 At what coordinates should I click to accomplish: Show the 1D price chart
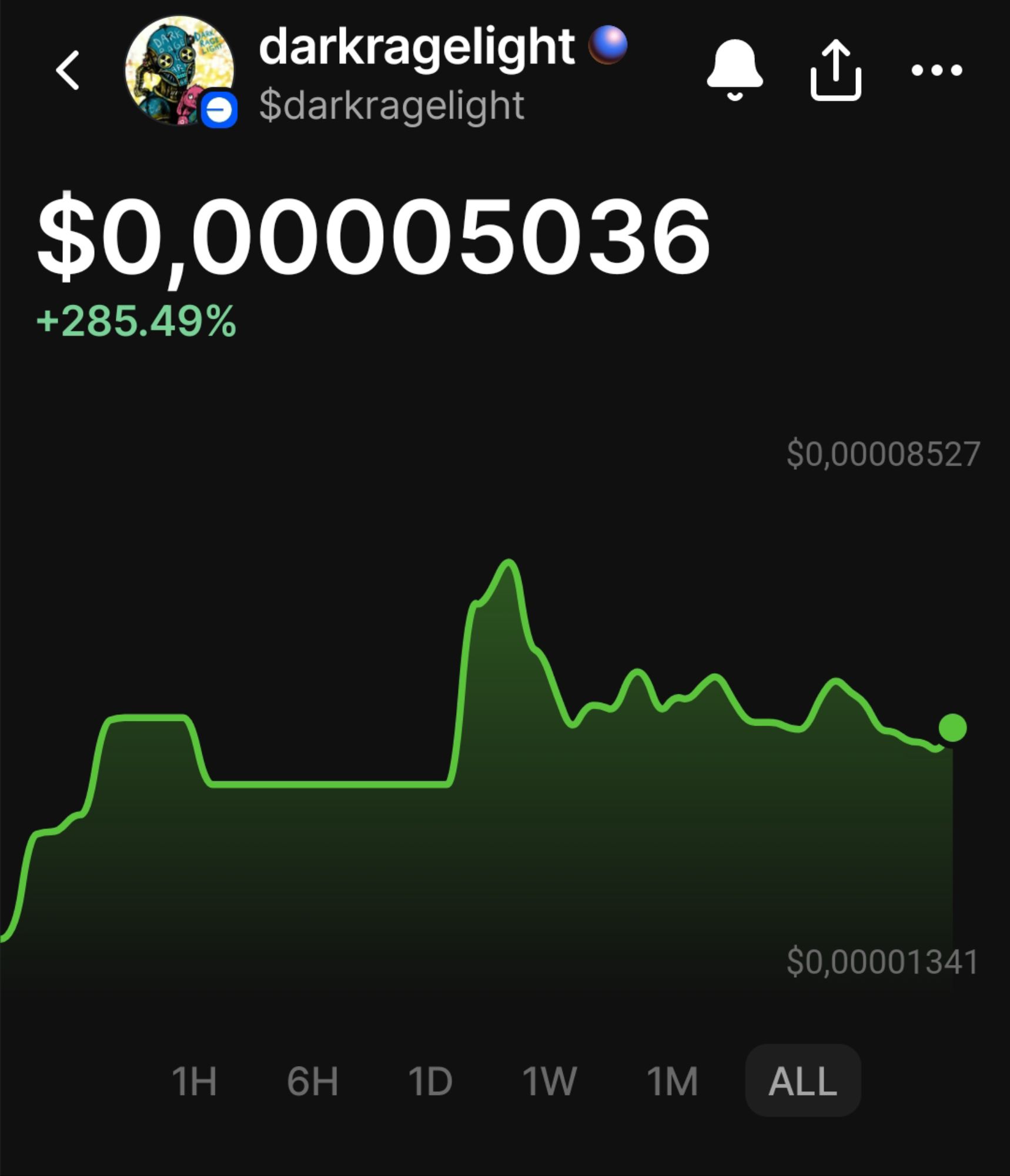coord(430,1081)
